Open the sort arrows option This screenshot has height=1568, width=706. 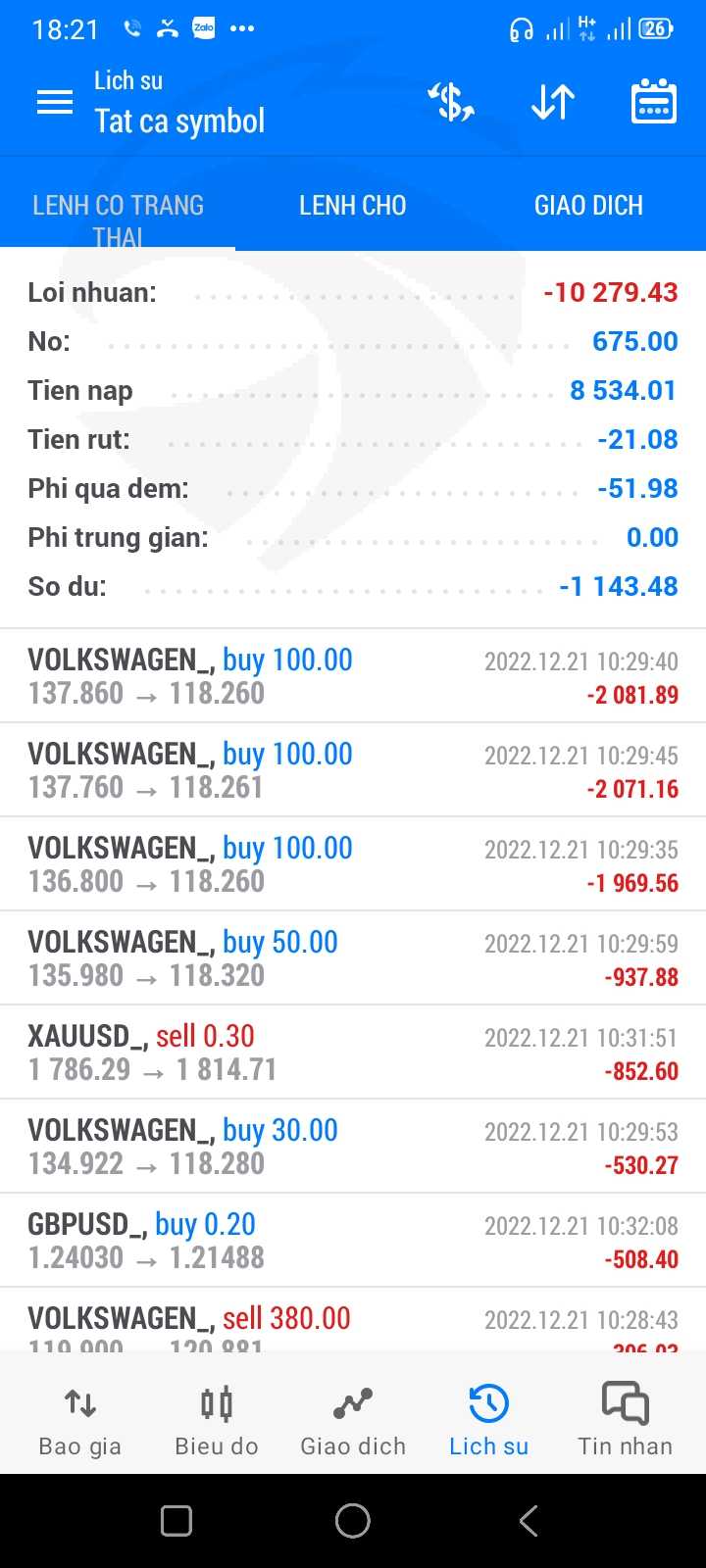point(552,102)
